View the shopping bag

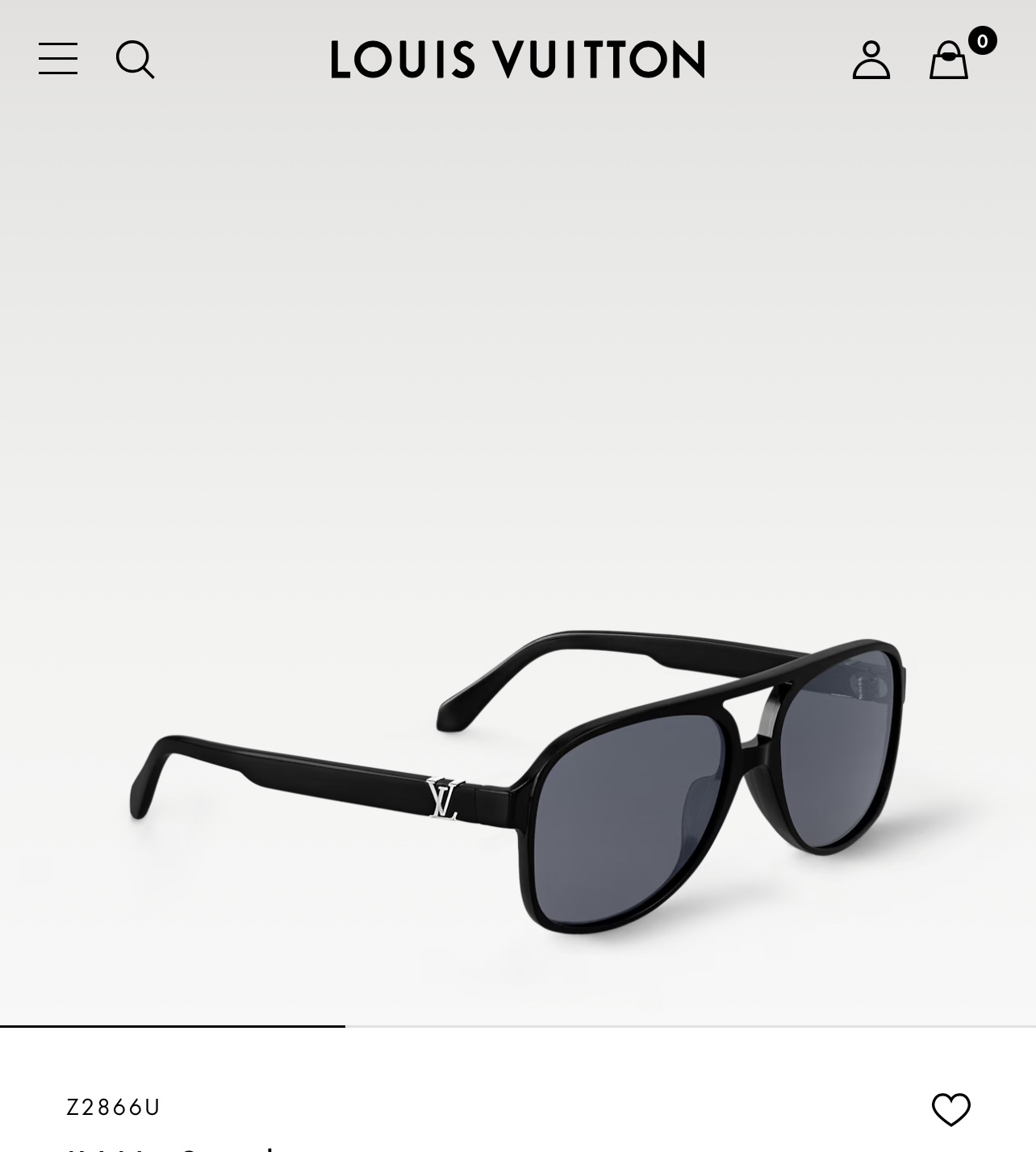[x=949, y=61]
